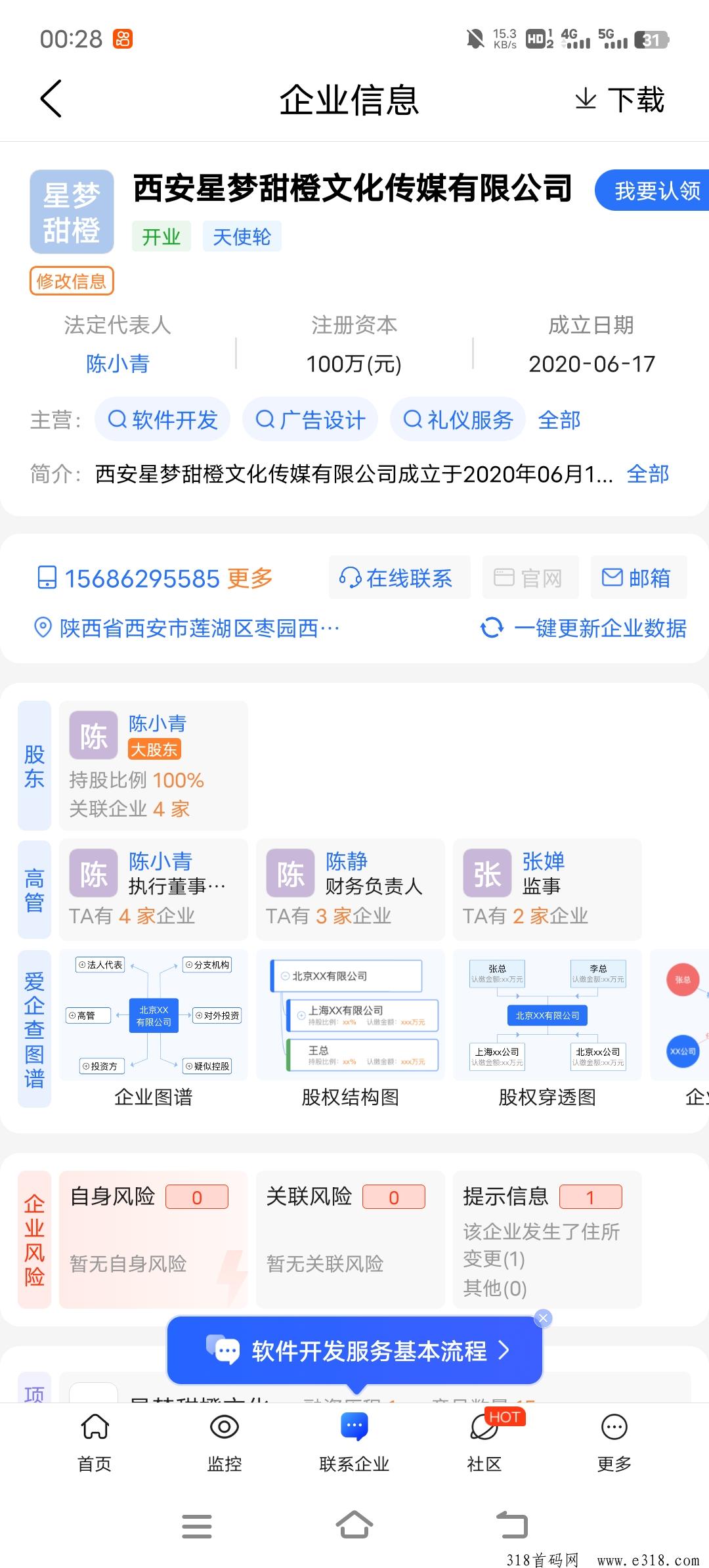Tap 一键更新企业数据 to refresh data
The width and height of the screenshot is (709, 1568).
click(x=584, y=628)
